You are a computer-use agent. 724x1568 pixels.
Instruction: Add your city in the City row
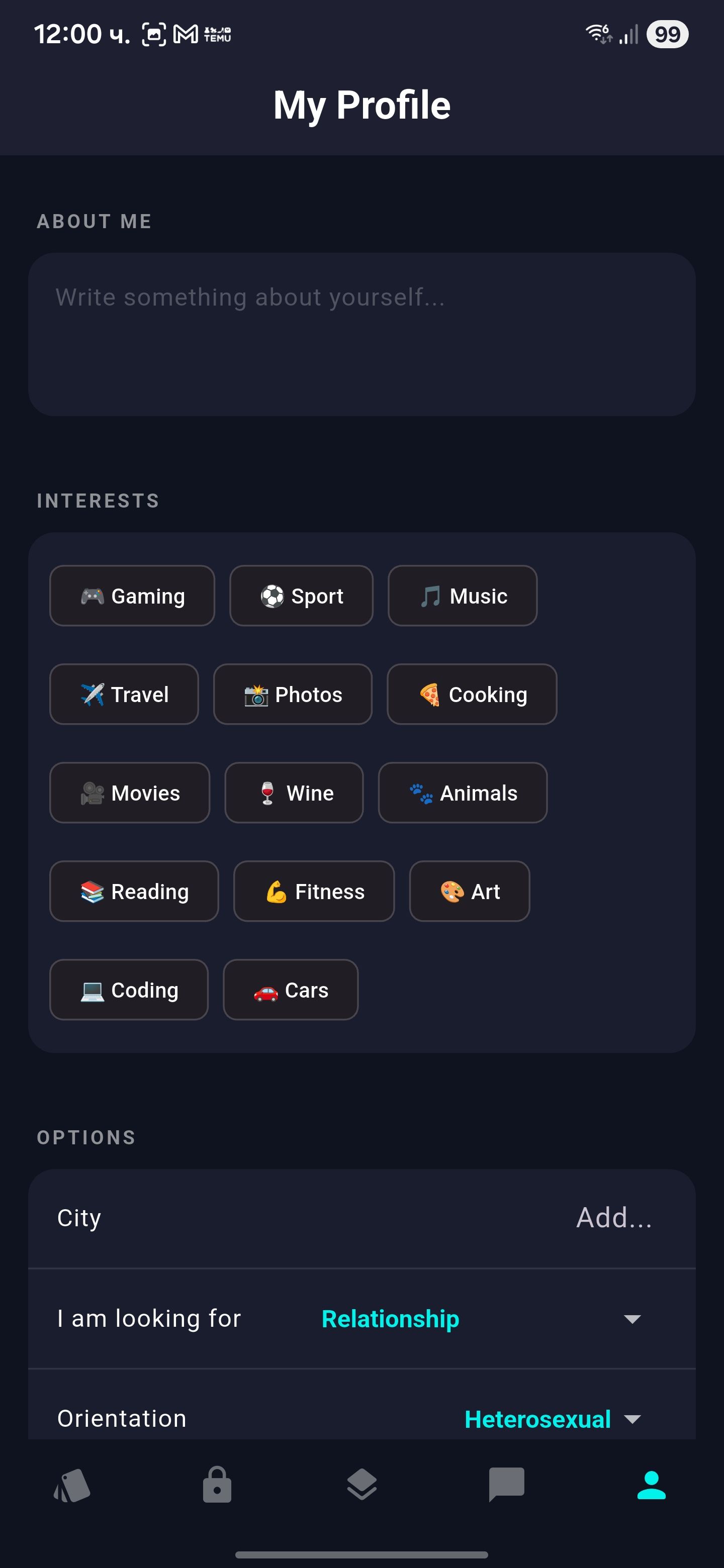(x=613, y=1218)
